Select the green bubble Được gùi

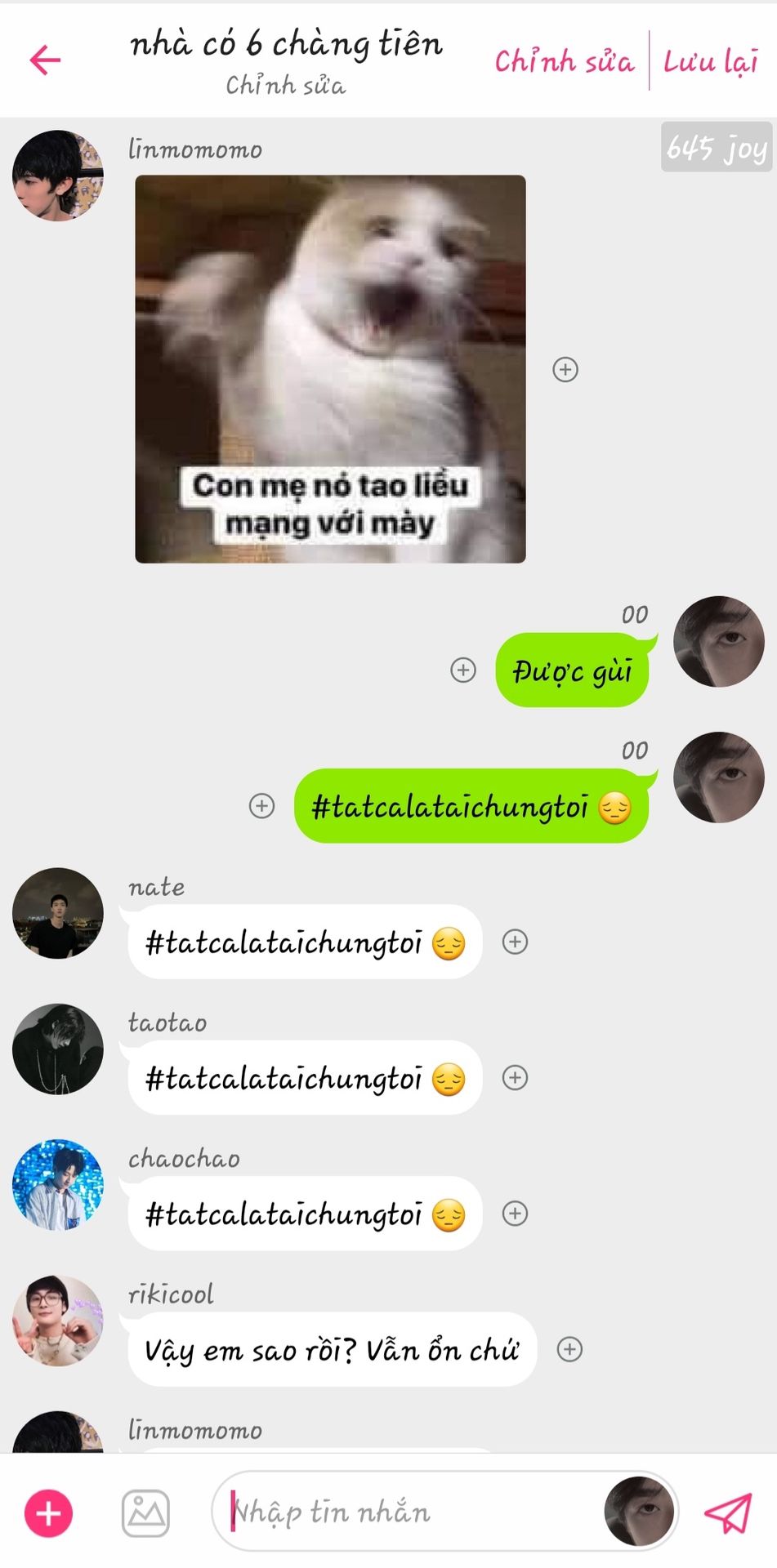(x=571, y=671)
